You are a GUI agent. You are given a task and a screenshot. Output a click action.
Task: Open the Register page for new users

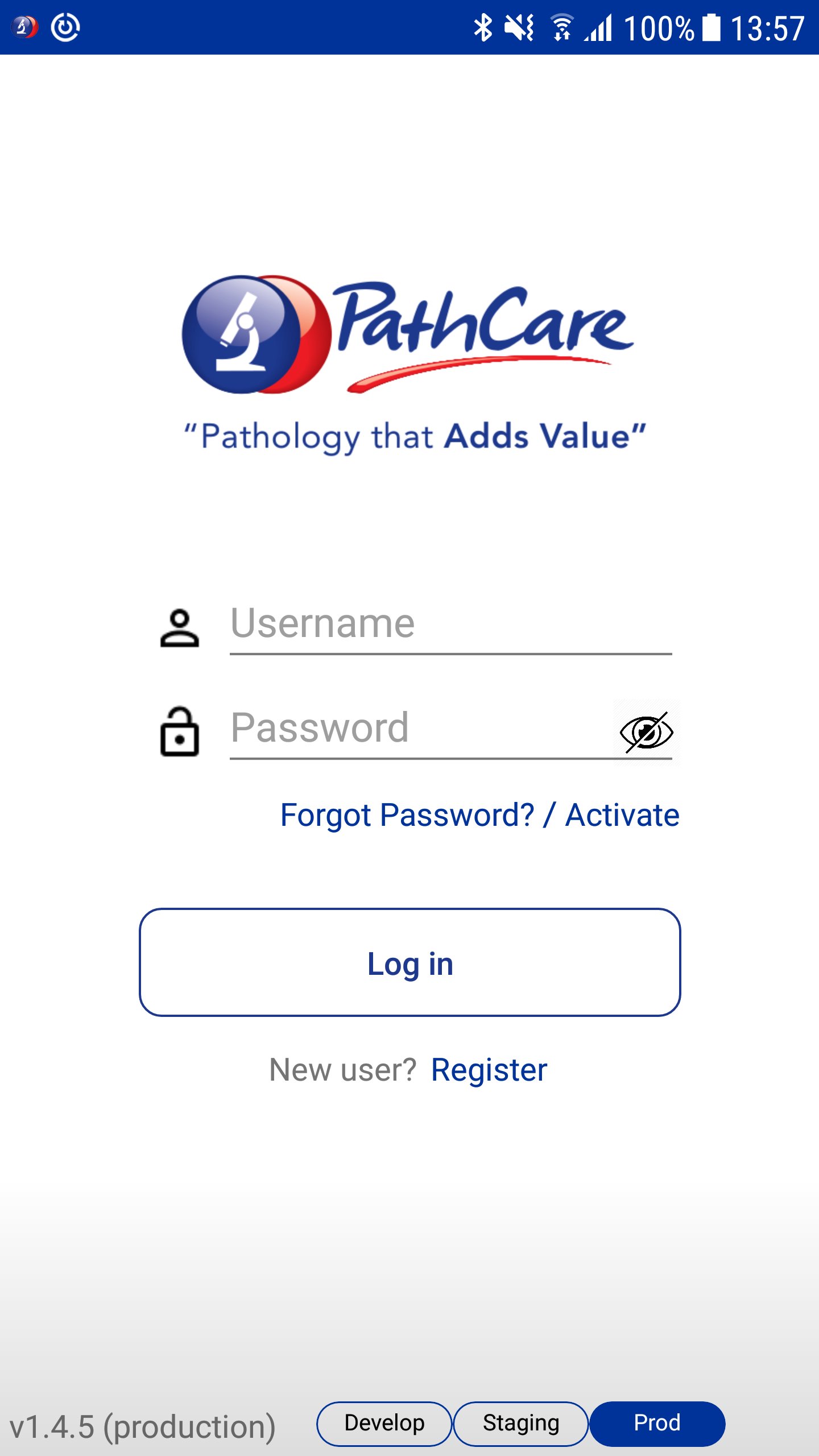point(489,1069)
